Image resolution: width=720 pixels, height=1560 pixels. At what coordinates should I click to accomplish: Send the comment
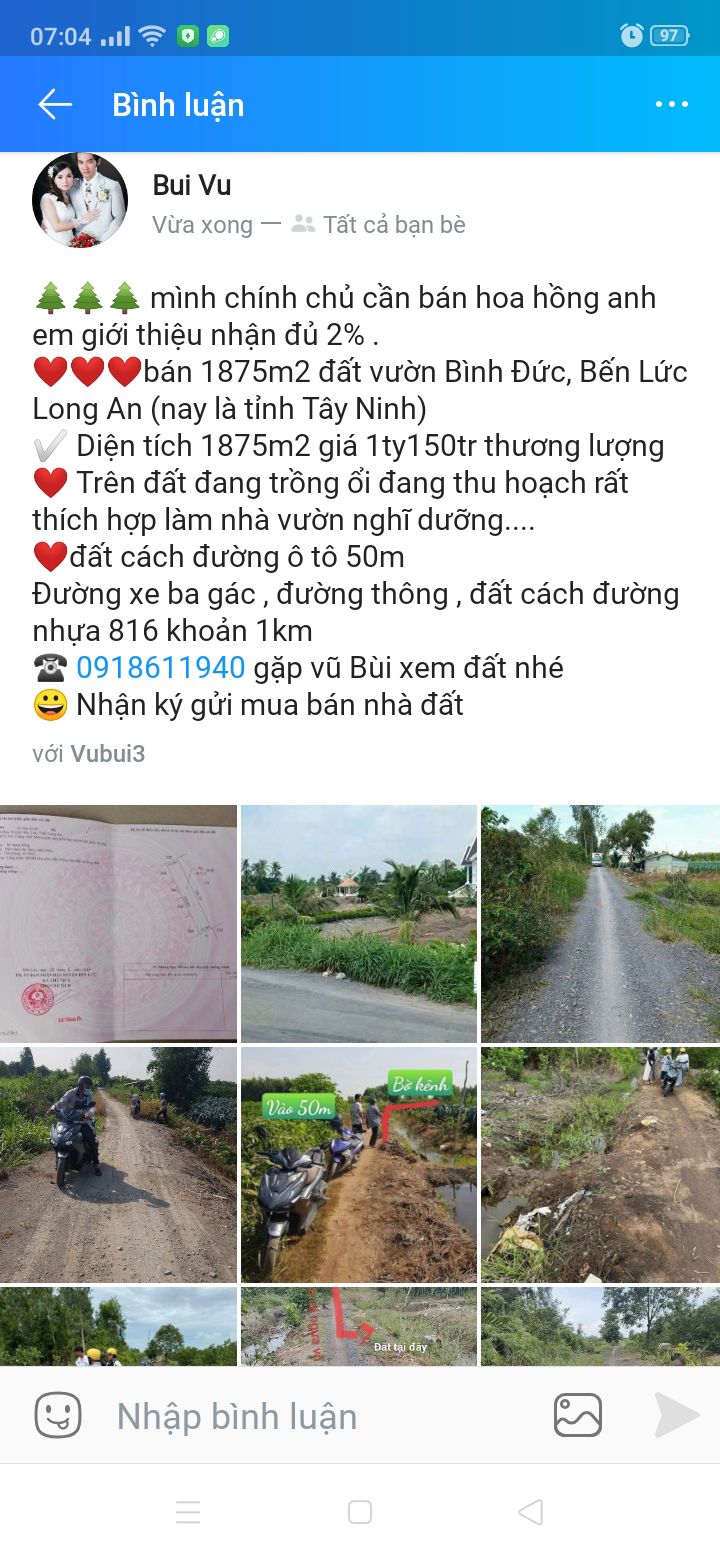(x=676, y=1416)
